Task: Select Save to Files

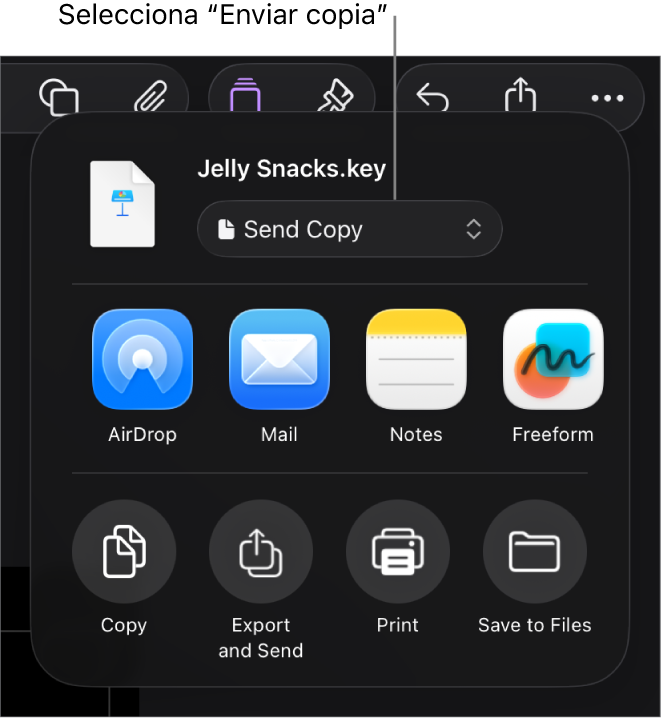Action: 534,552
